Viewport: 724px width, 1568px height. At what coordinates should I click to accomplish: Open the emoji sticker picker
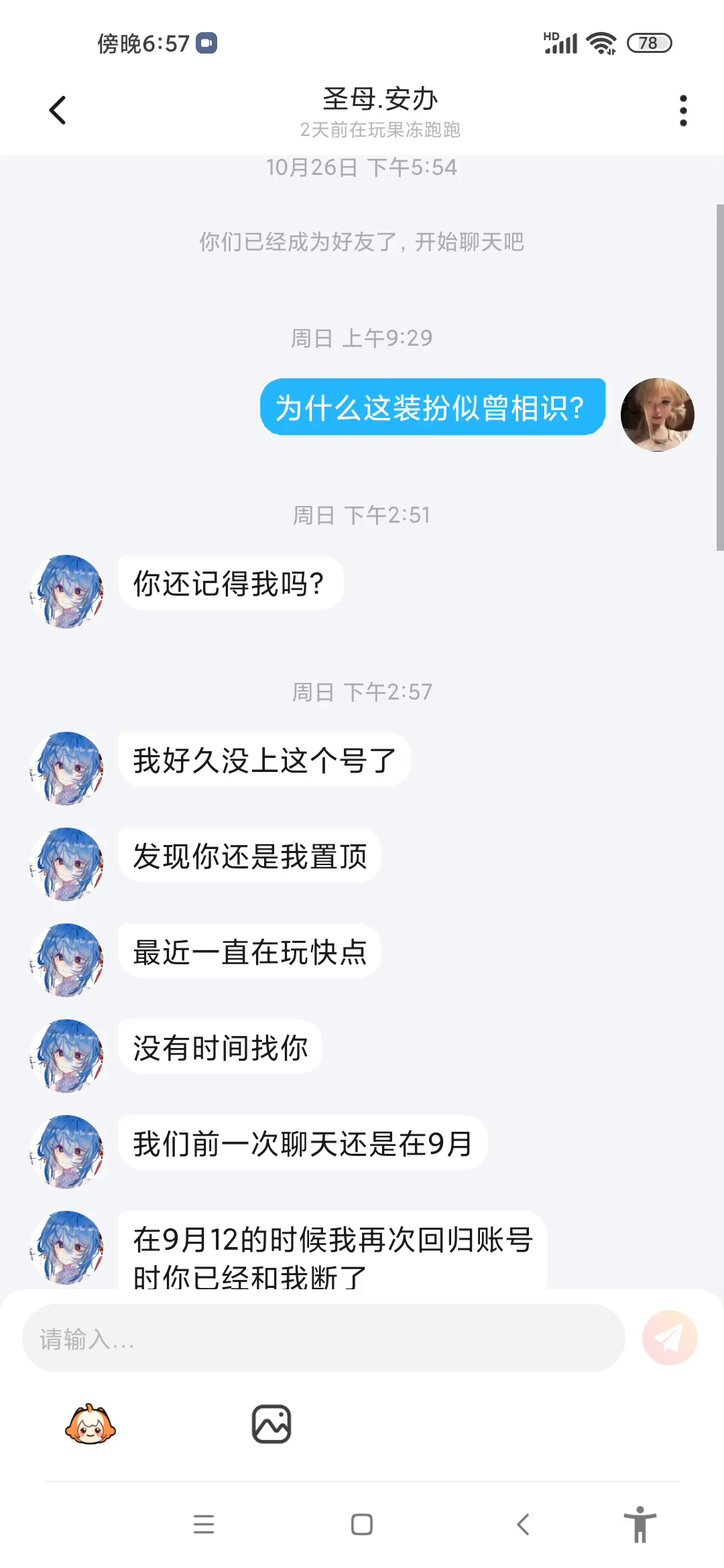click(90, 1424)
